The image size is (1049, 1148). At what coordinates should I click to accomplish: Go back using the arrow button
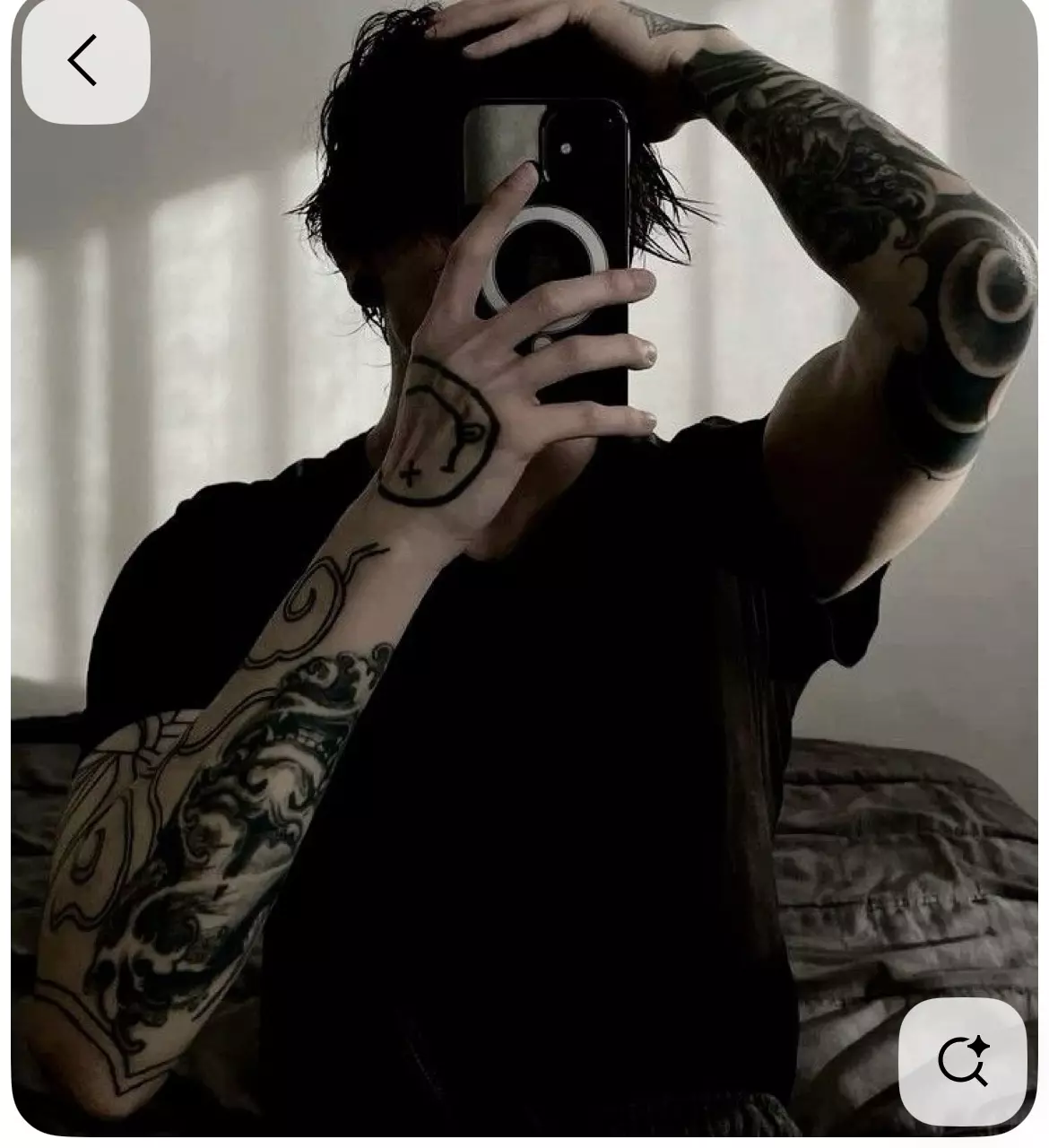tap(85, 61)
